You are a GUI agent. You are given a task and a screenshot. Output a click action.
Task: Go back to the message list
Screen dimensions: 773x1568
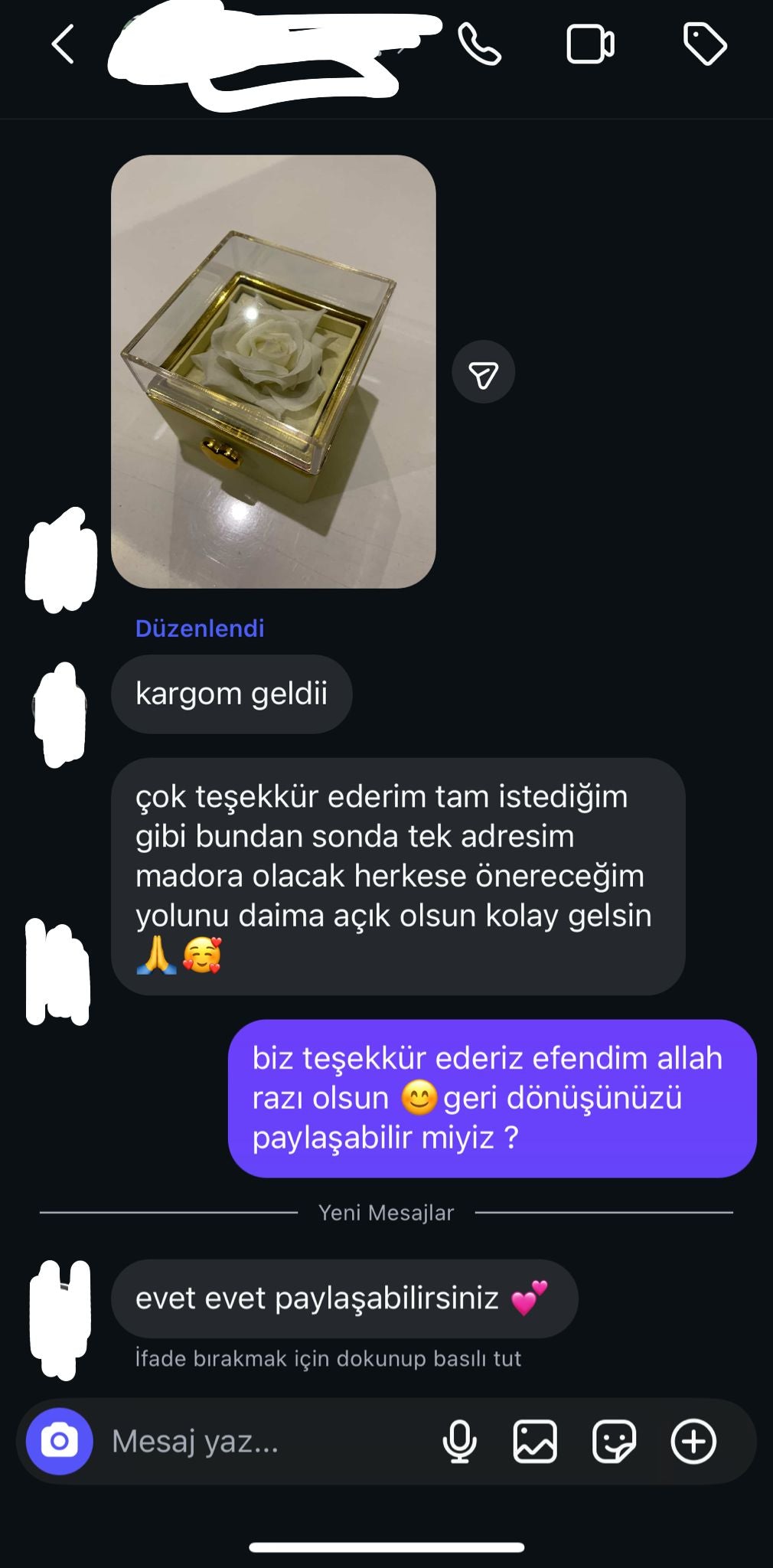[63, 44]
